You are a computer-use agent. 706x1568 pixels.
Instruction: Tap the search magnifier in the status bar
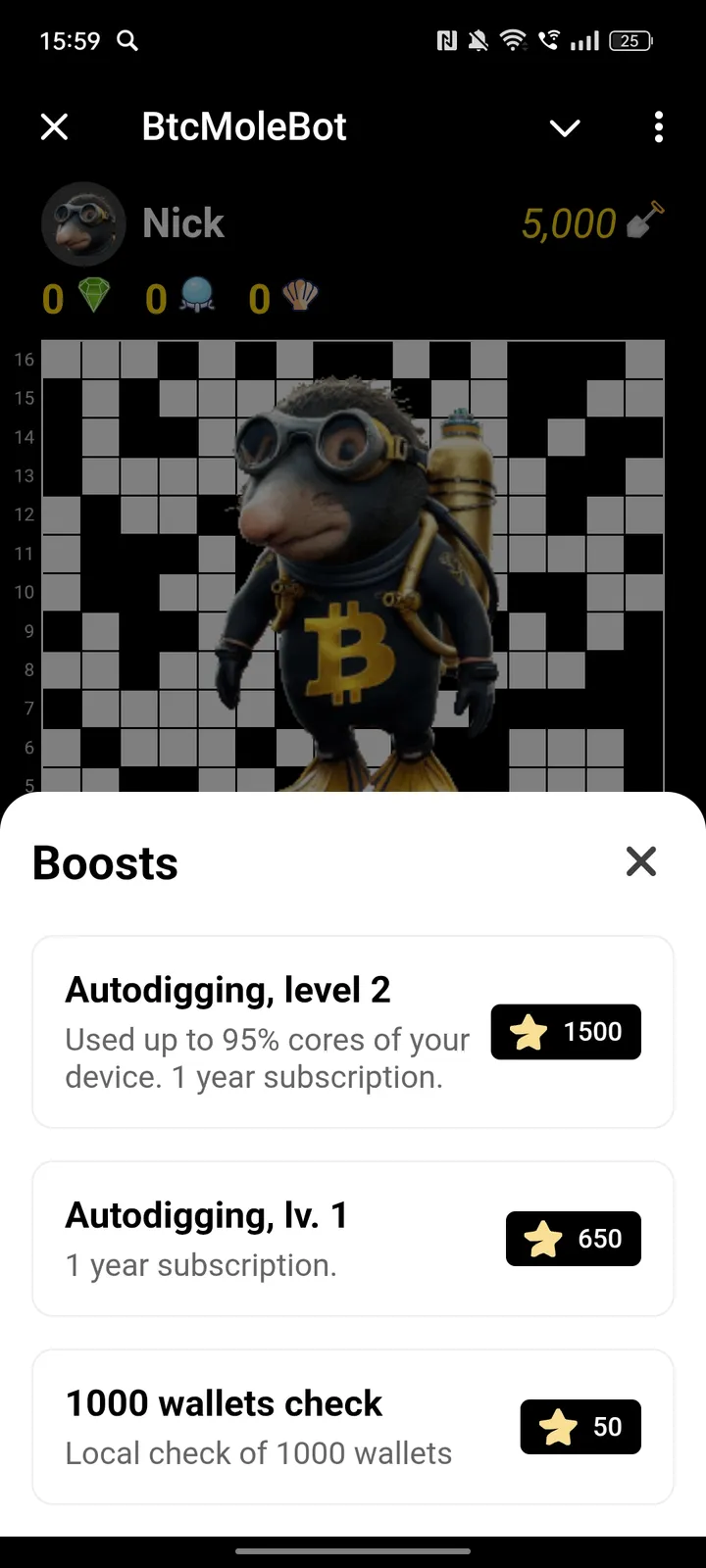click(126, 41)
